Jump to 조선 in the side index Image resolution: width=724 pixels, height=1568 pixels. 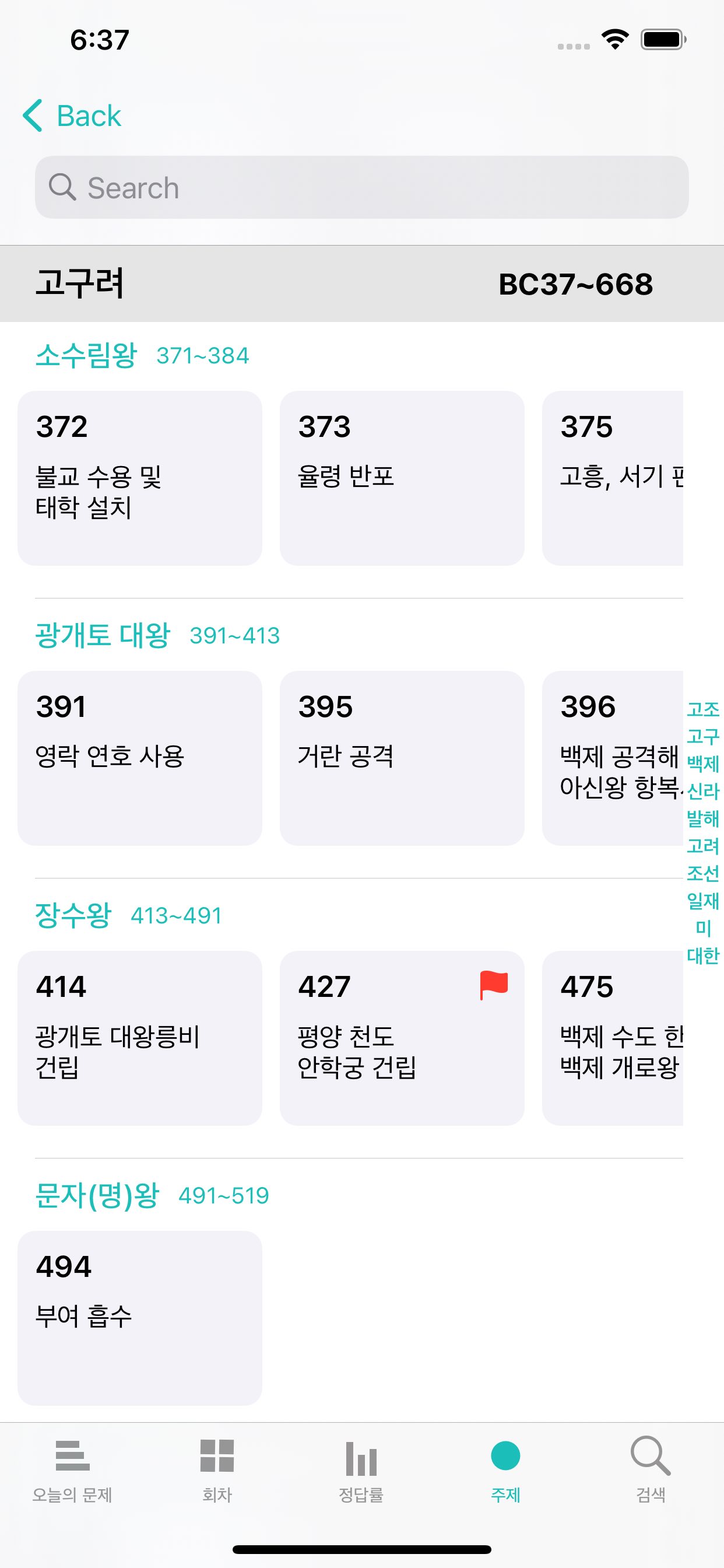[702, 873]
